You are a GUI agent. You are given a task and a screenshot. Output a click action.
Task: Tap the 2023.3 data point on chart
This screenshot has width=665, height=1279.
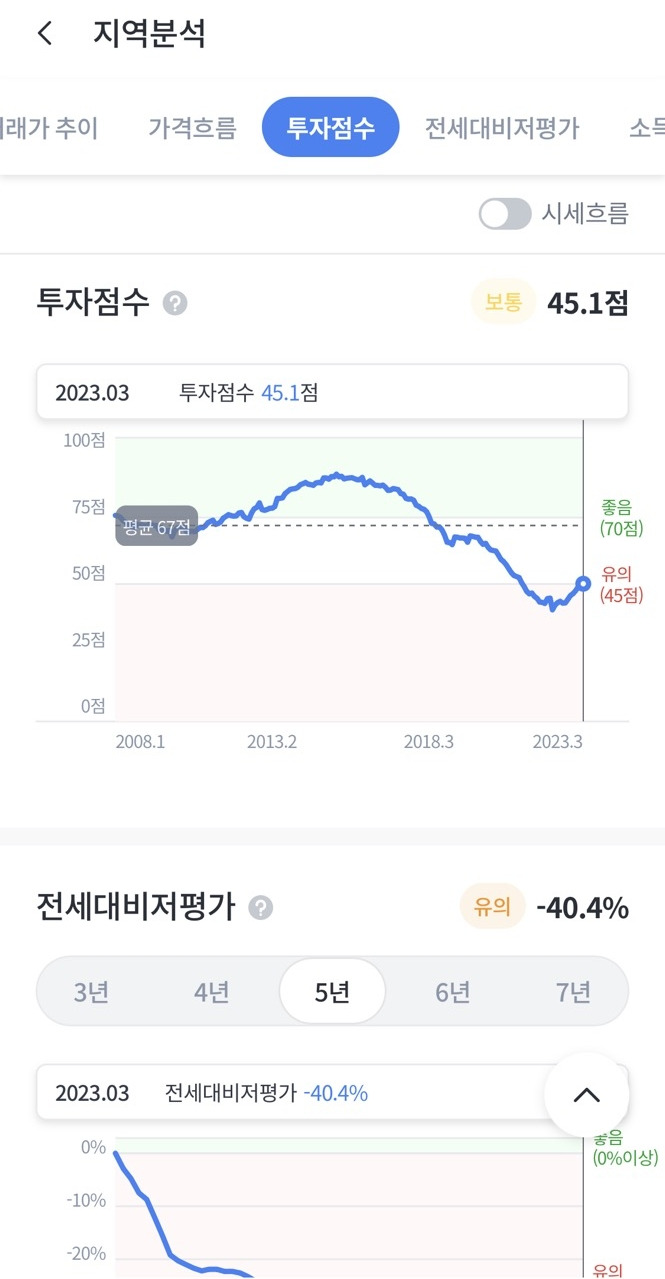pyautogui.click(x=583, y=583)
